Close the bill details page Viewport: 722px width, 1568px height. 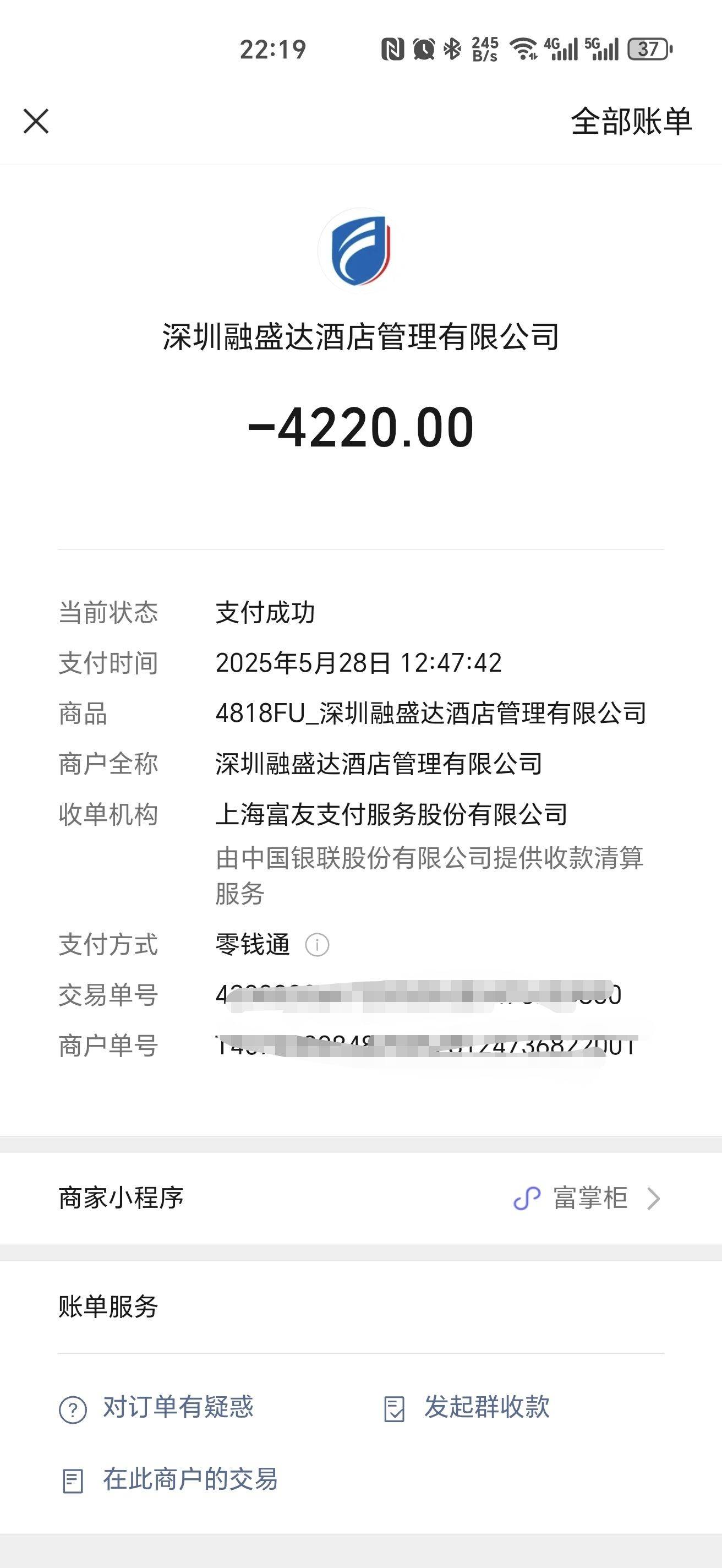[x=36, y=121]
